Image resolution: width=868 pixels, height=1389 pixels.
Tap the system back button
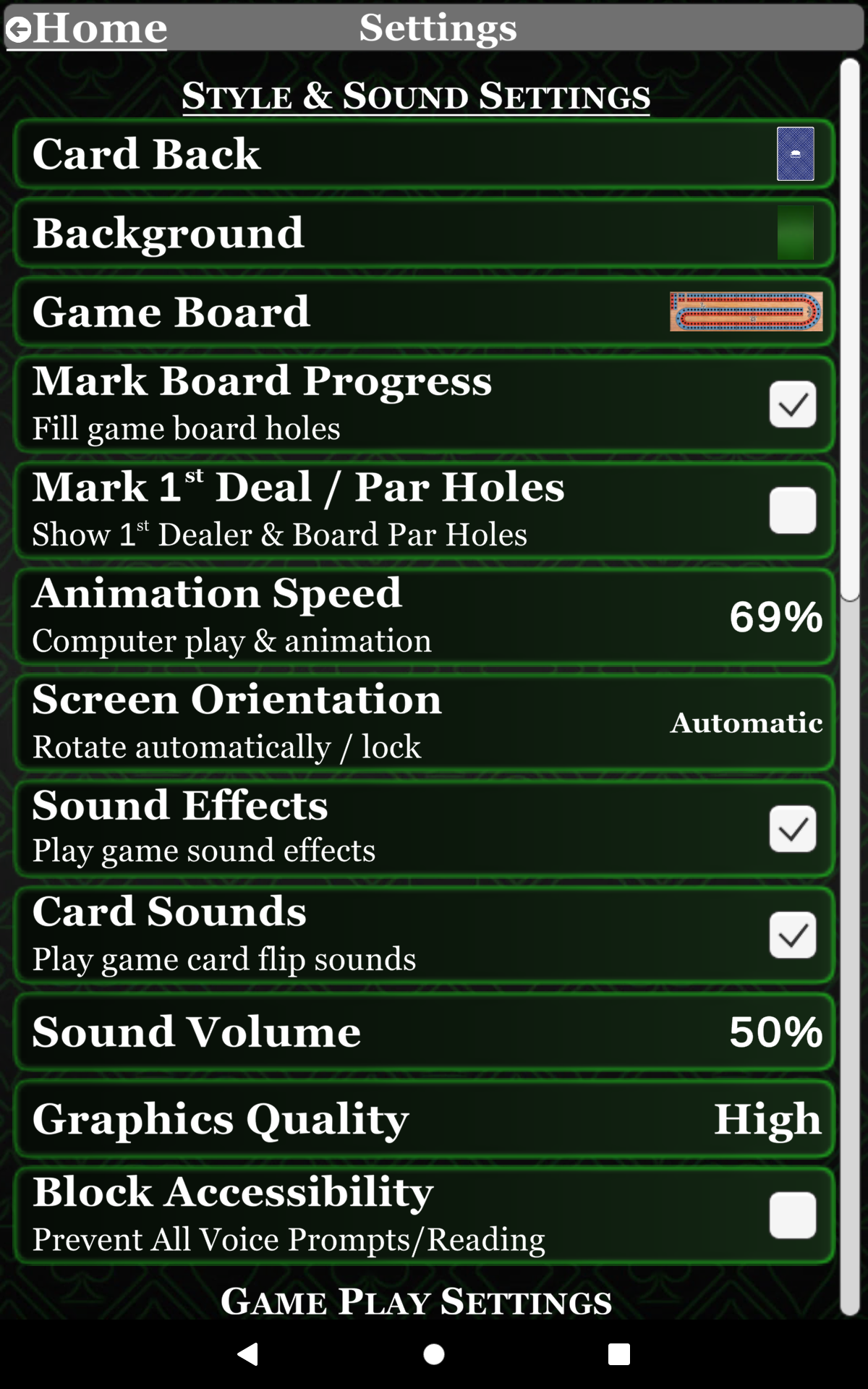248,1354
